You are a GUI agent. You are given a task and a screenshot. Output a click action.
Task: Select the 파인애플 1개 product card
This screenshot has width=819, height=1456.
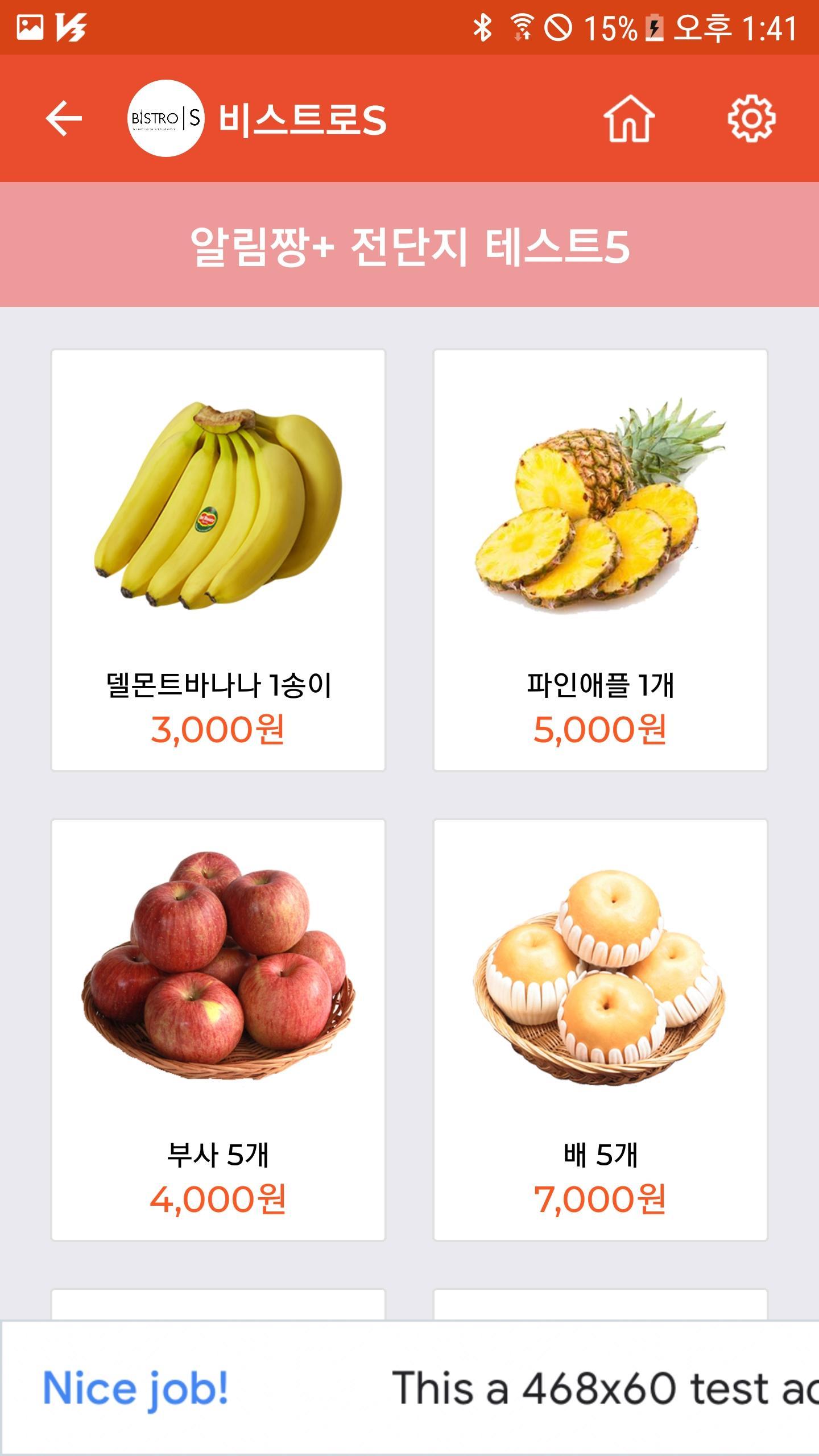tap(601, 560)
